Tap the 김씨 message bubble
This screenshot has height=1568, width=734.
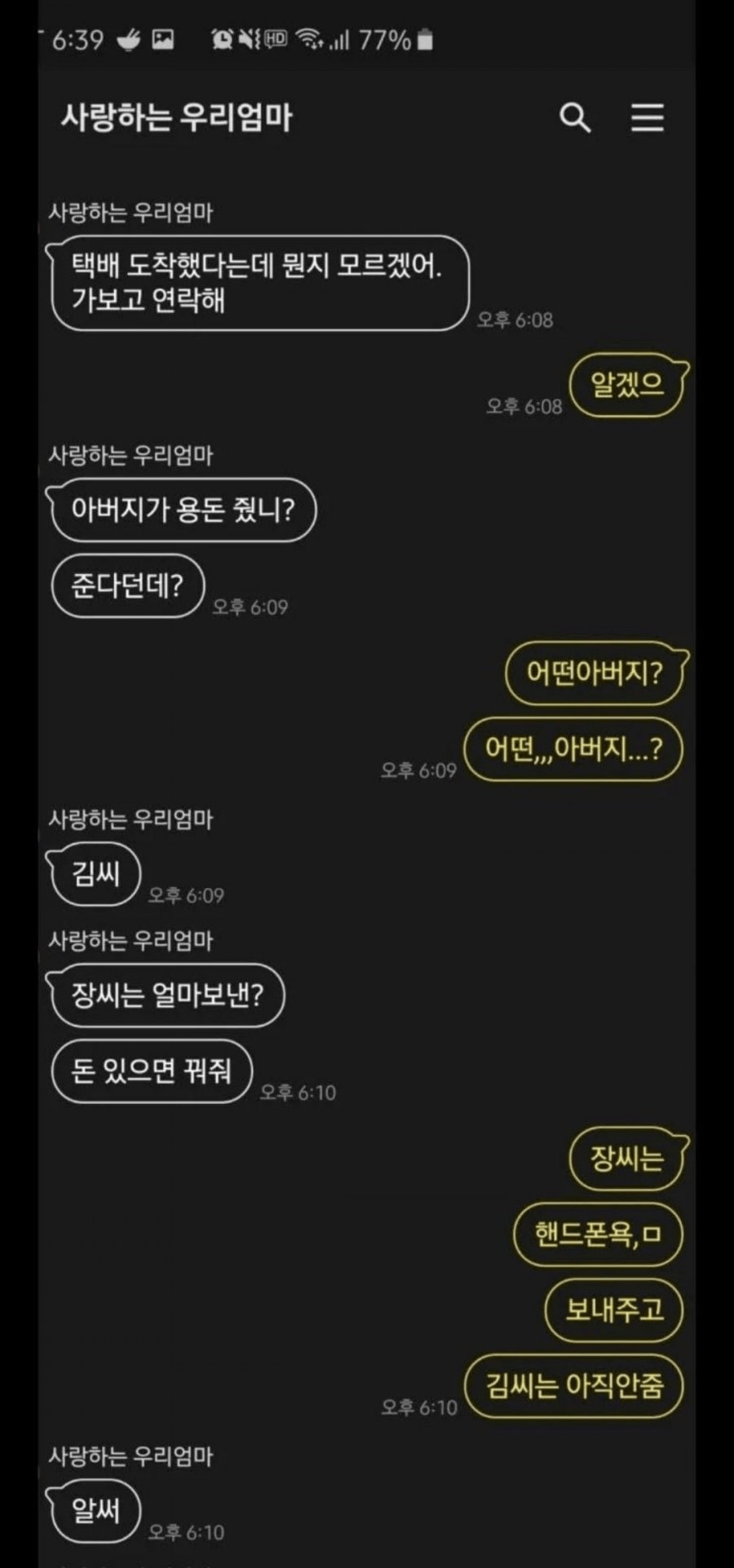click(94, 872)
